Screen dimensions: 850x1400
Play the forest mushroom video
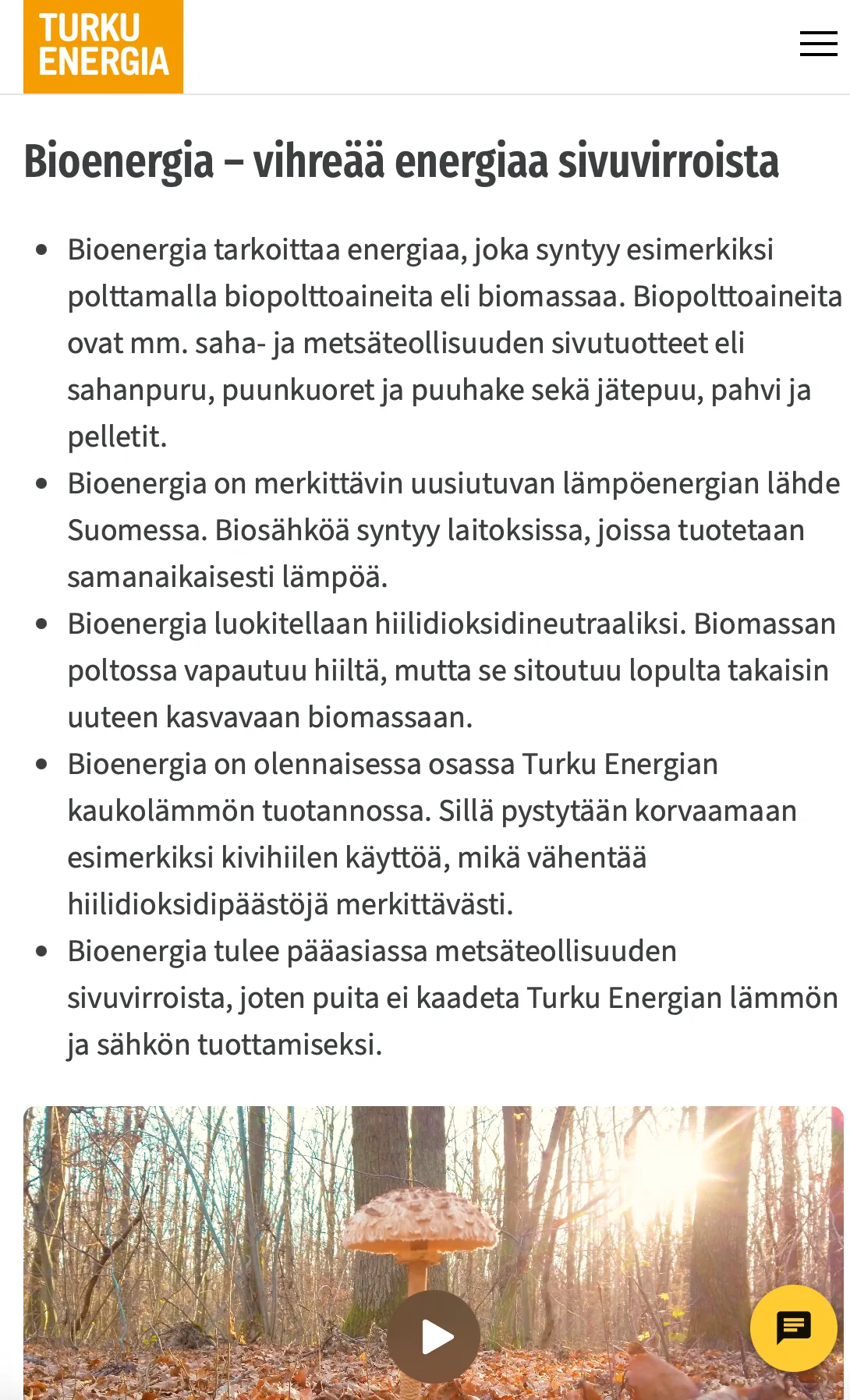click(x=434, y=1336)
